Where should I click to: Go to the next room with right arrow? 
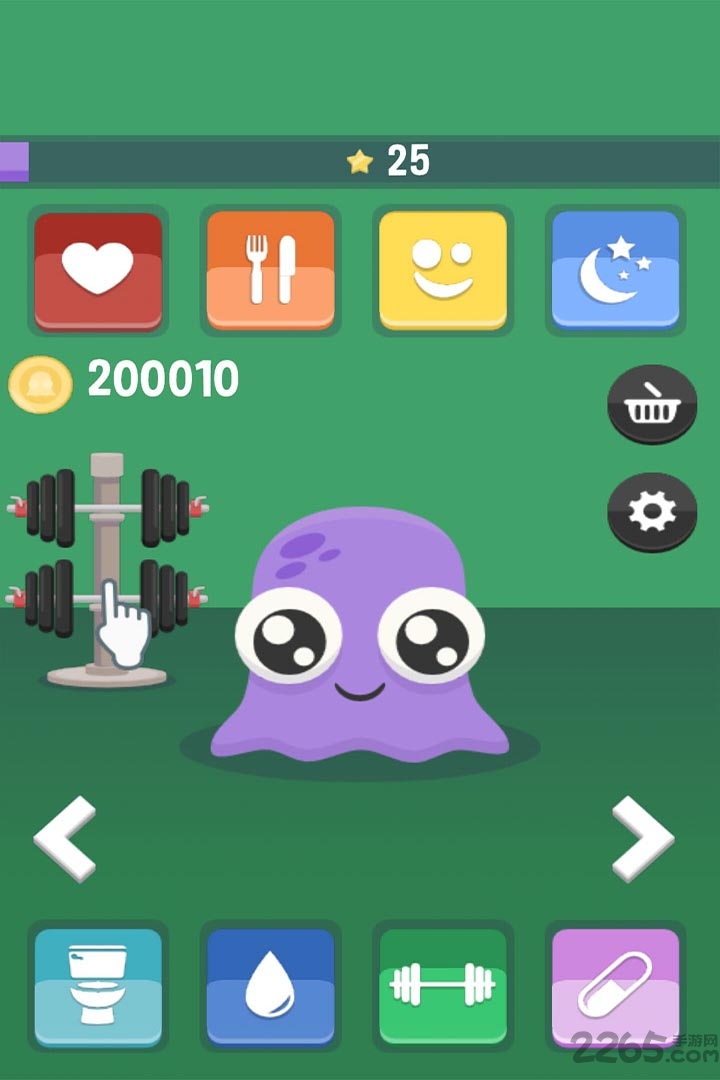(x=642, y=838)
